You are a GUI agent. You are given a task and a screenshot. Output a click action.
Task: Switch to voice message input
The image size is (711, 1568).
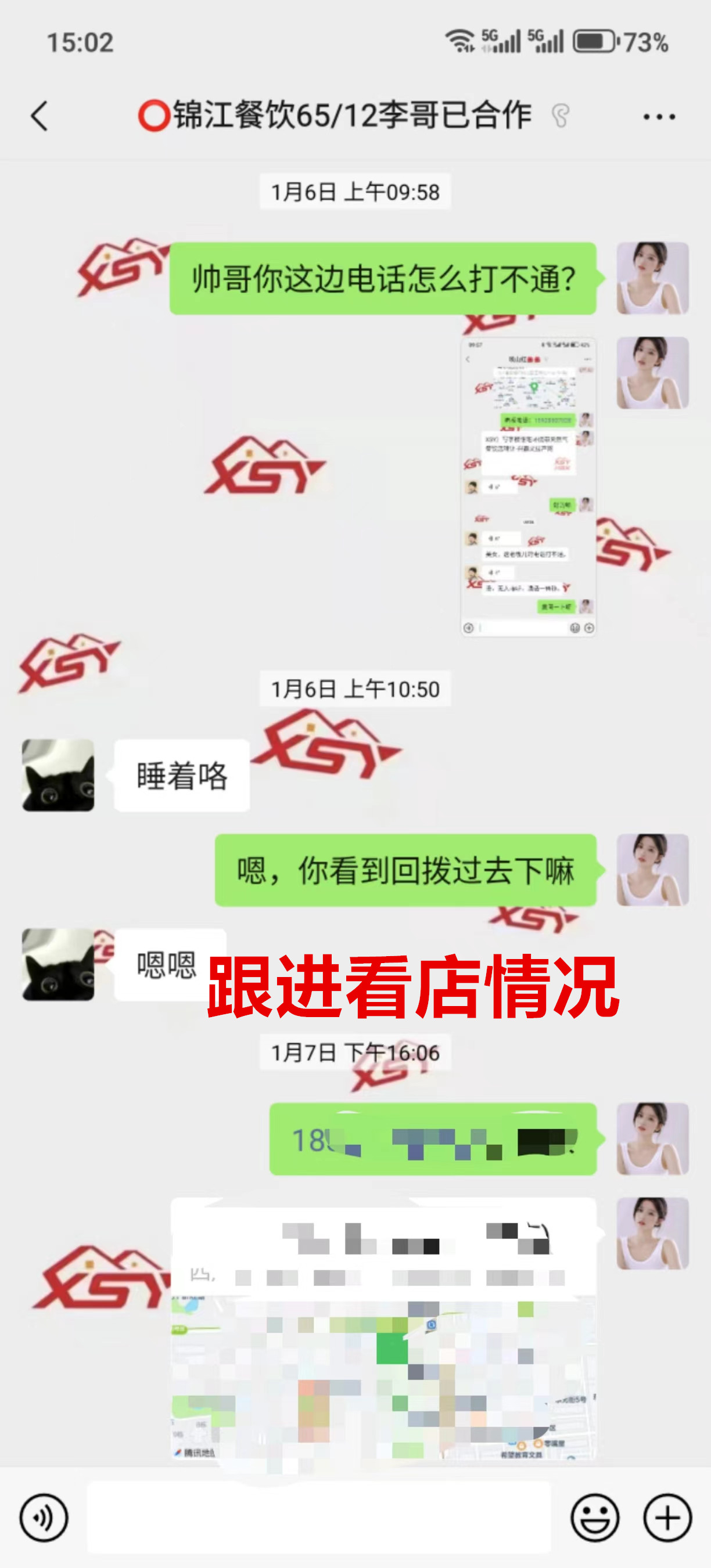(x=43, y=1517)
